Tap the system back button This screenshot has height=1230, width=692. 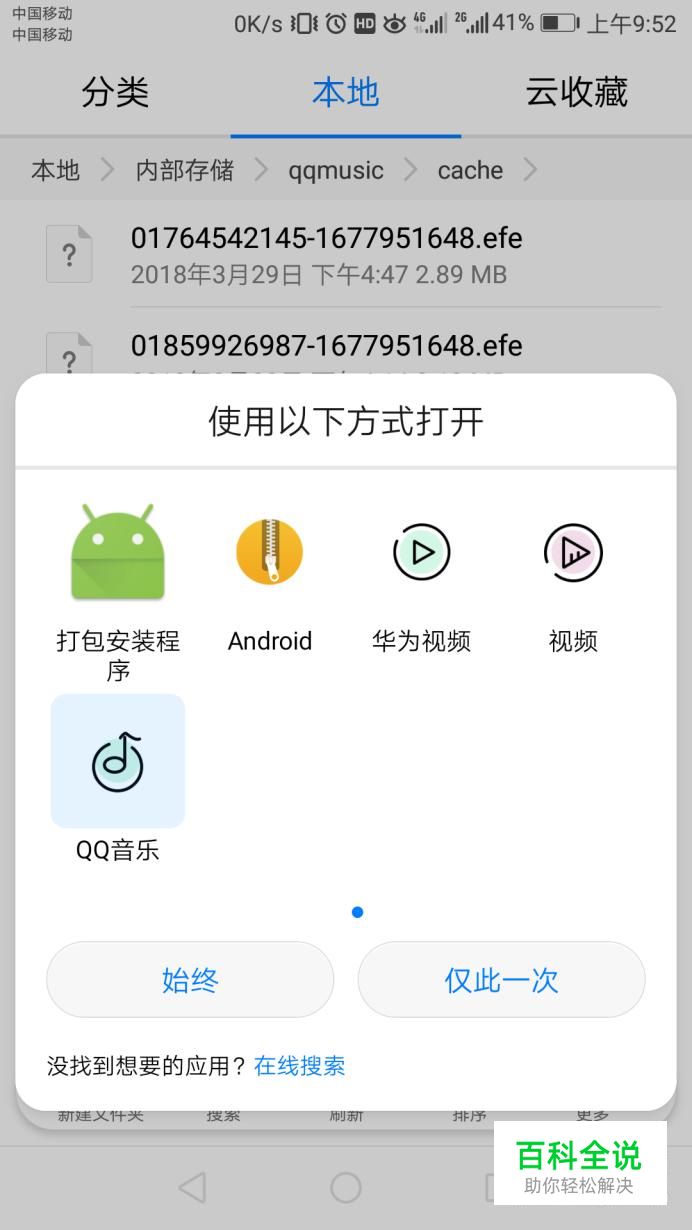point(192,1188)
